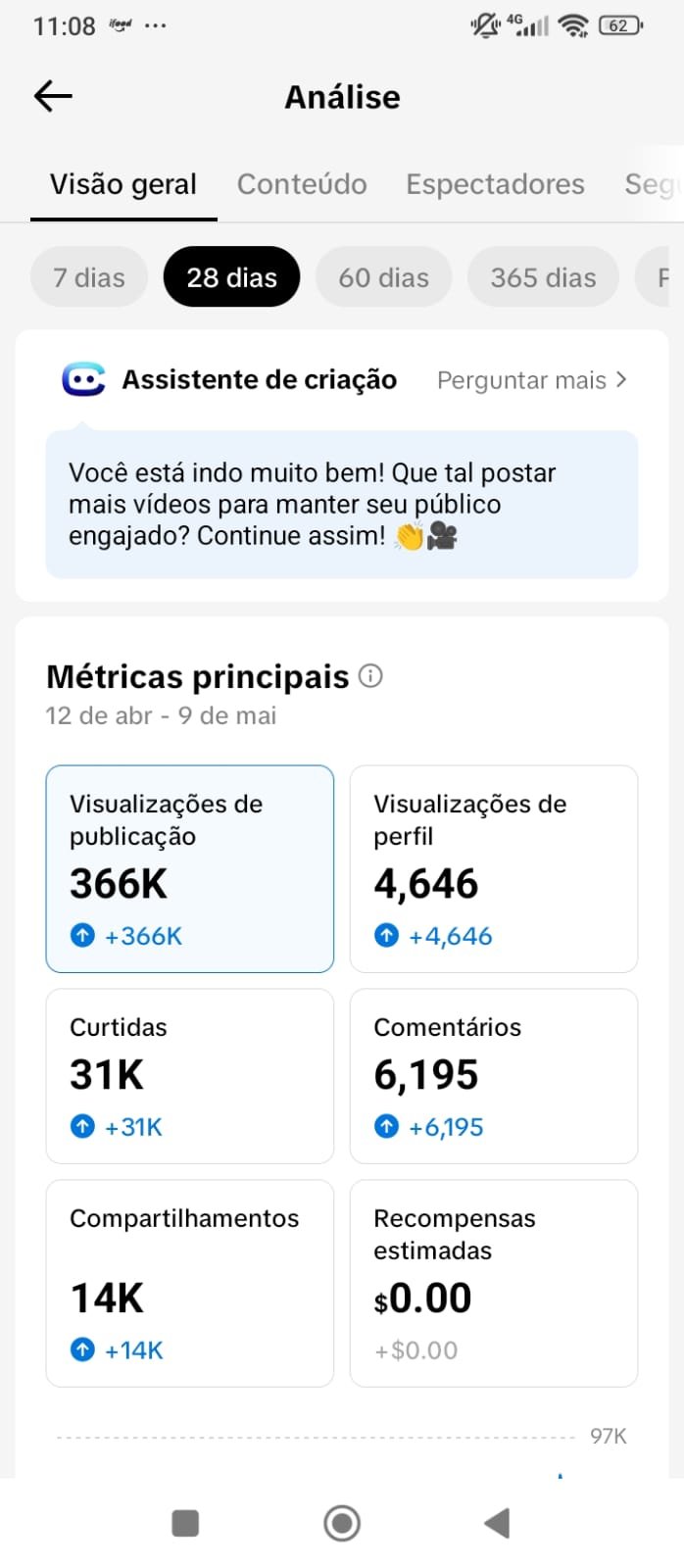Open the Espectadores tab
Image resolution: width=684 pixels, height=1568 pixels.
click(495, 184)
